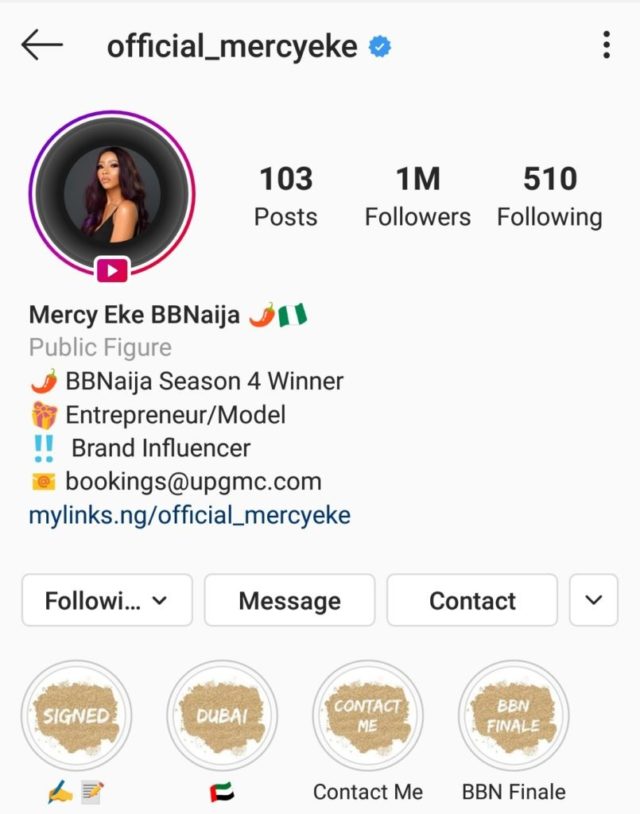Image resolution: width=640 pixels, height=814 pixels.
Task: Expand suggested accounts chevron
Action: pyautogui.click(x=594, y=600)
